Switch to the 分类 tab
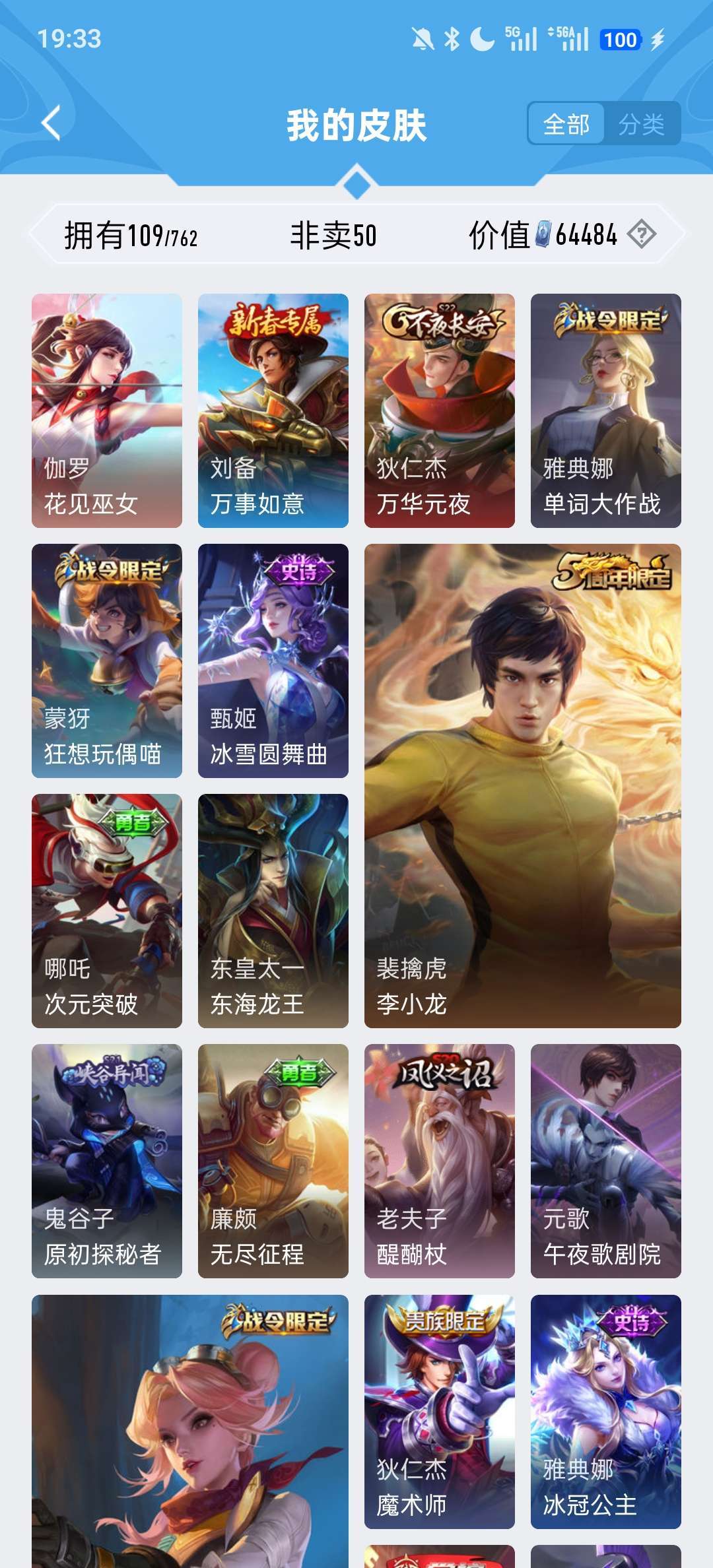The image size is (713, 1568). [x=641, y=123]
